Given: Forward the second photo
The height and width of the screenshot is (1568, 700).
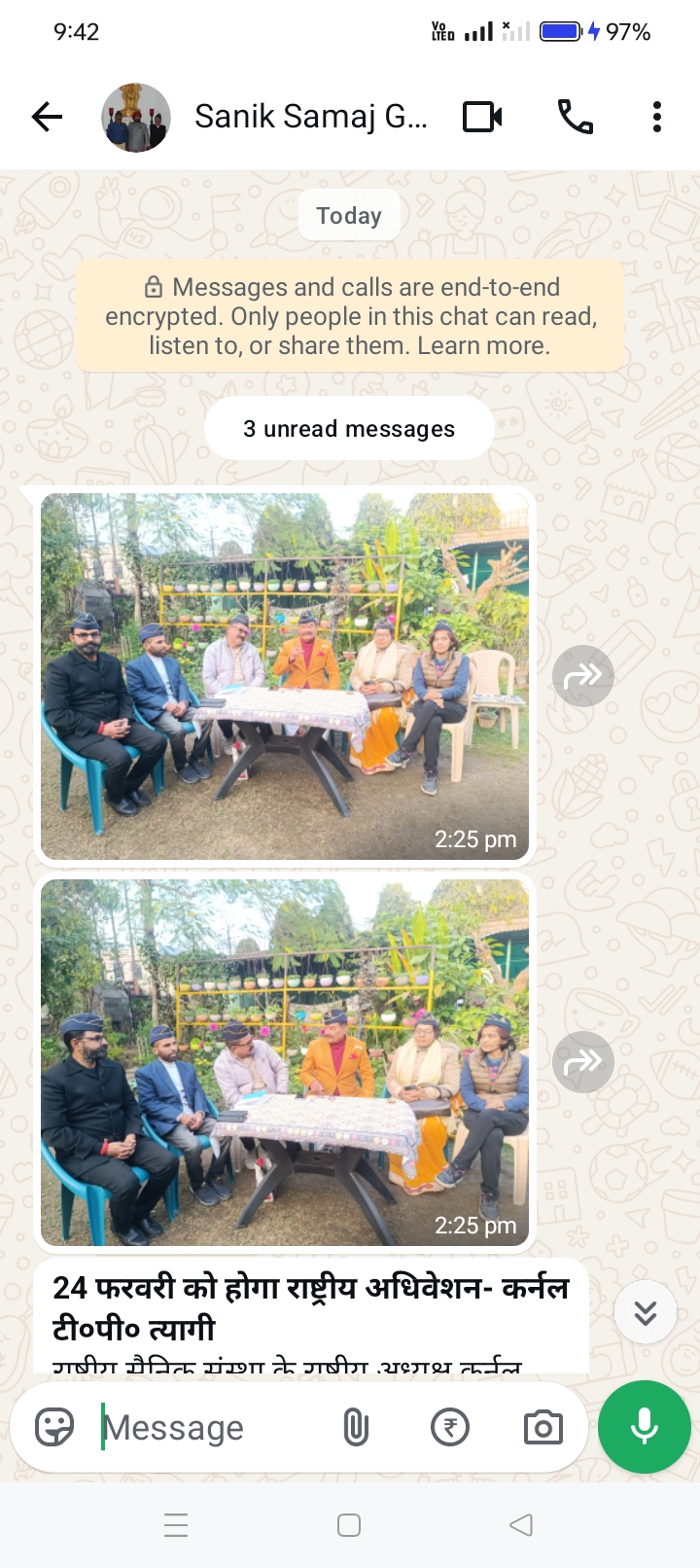Looking at the screenshot, I should click(583, 1062).
